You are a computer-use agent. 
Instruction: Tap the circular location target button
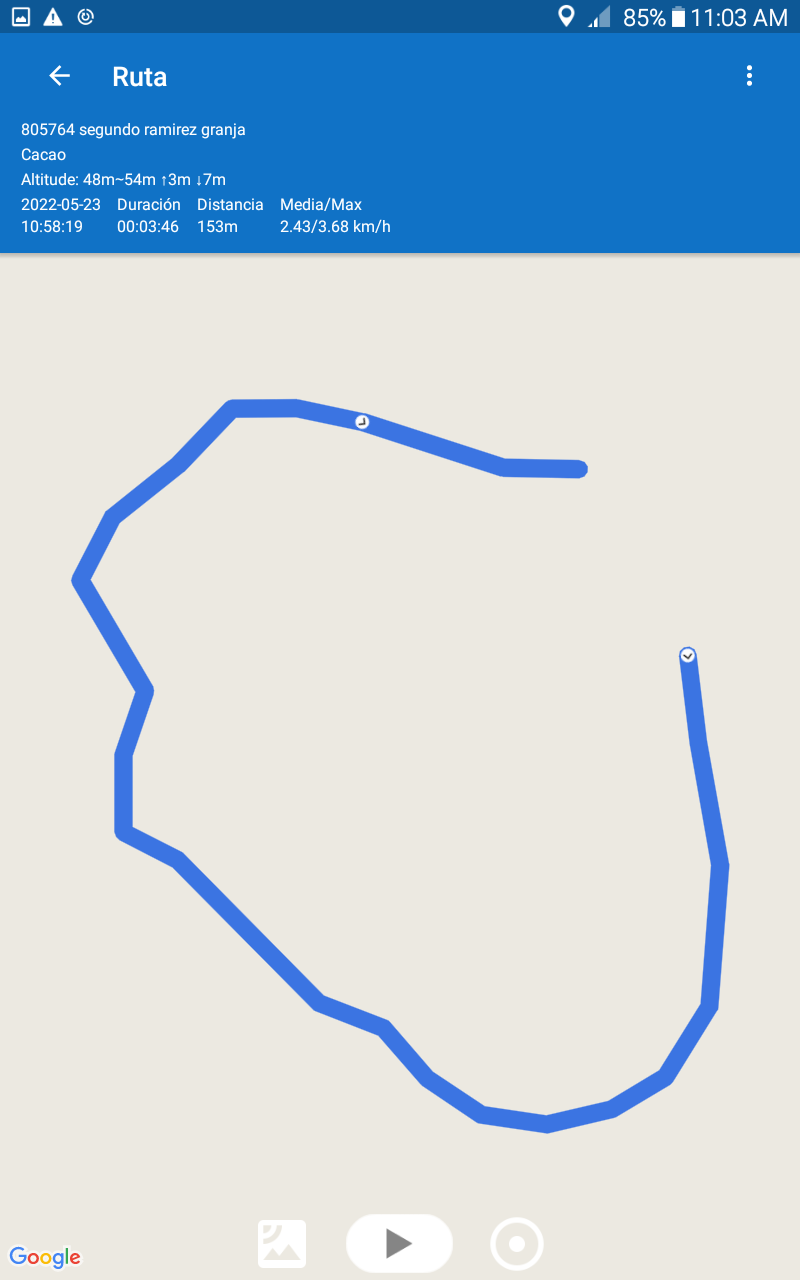click(517, 1244)
